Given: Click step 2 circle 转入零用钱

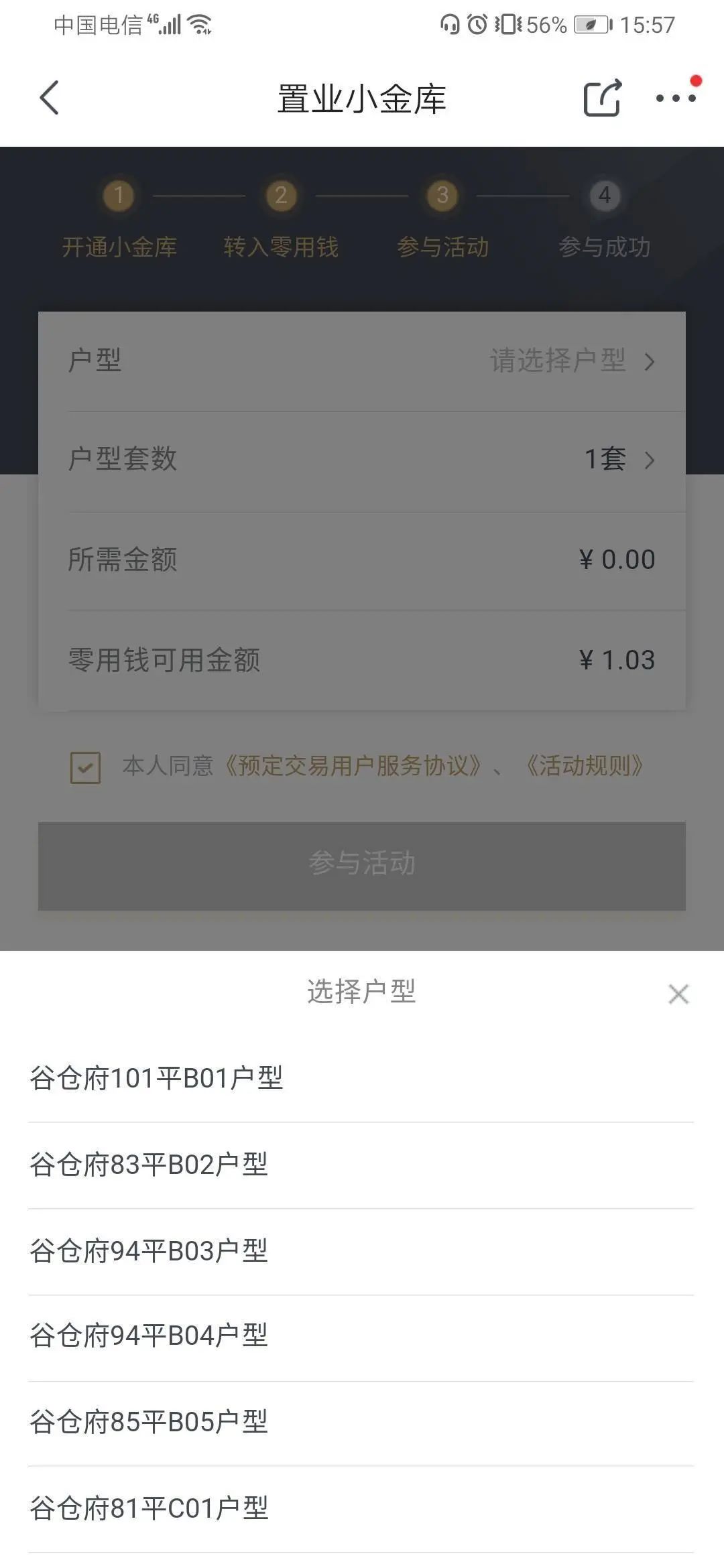Looking at the screenshot, I should (282, 196).
